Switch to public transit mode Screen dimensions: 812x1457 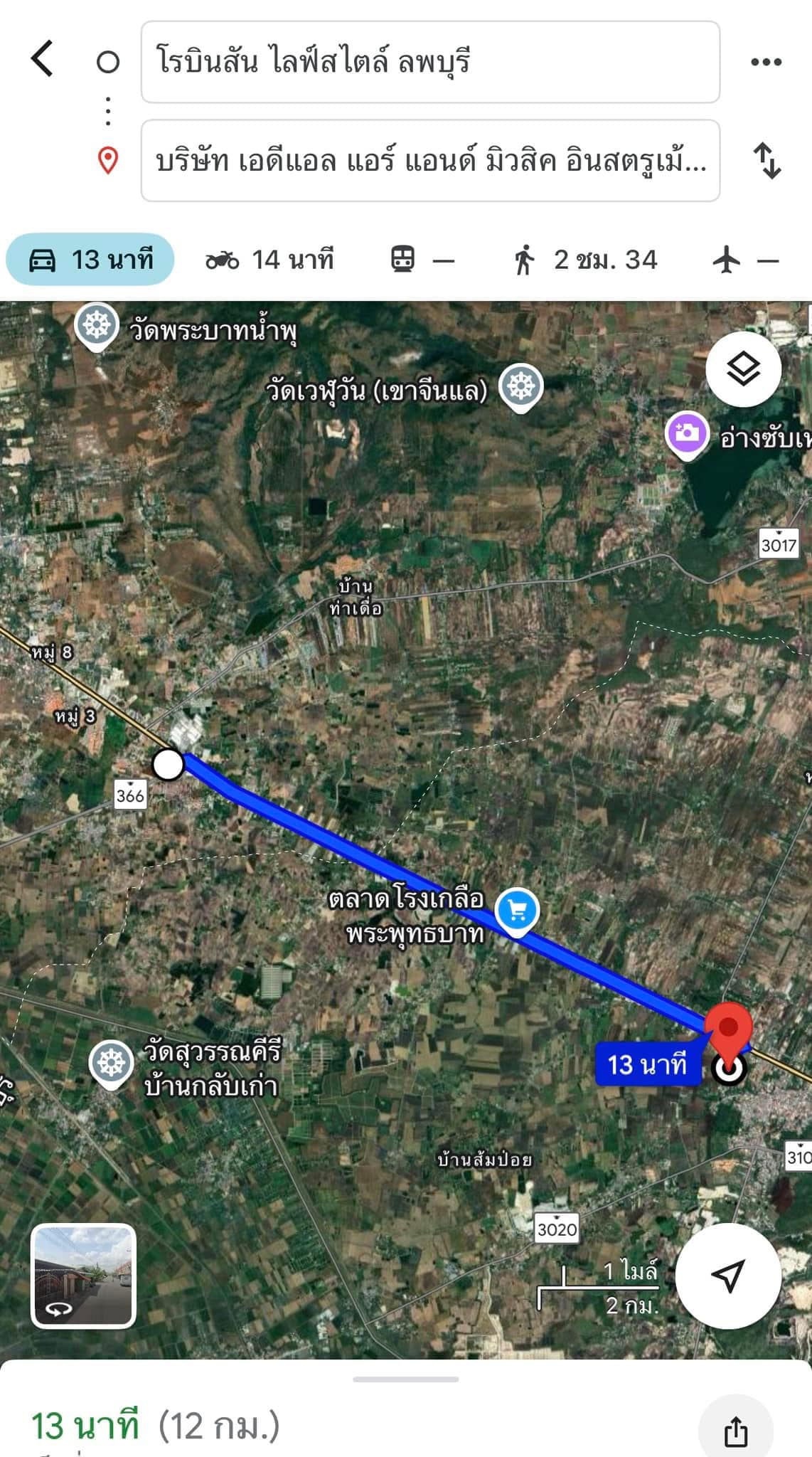pyautogui.click(x=422, y=260)
